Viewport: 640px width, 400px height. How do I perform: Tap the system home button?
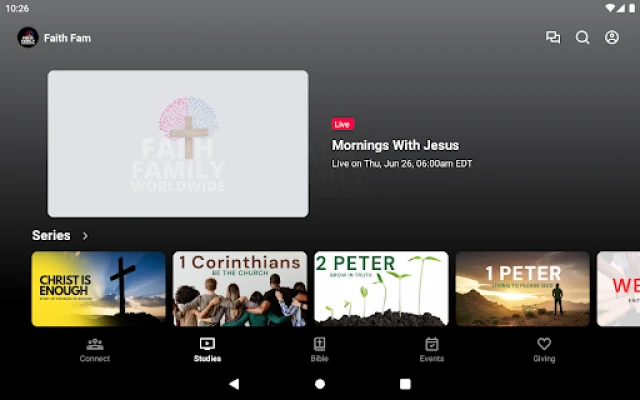tap(320, 384)
